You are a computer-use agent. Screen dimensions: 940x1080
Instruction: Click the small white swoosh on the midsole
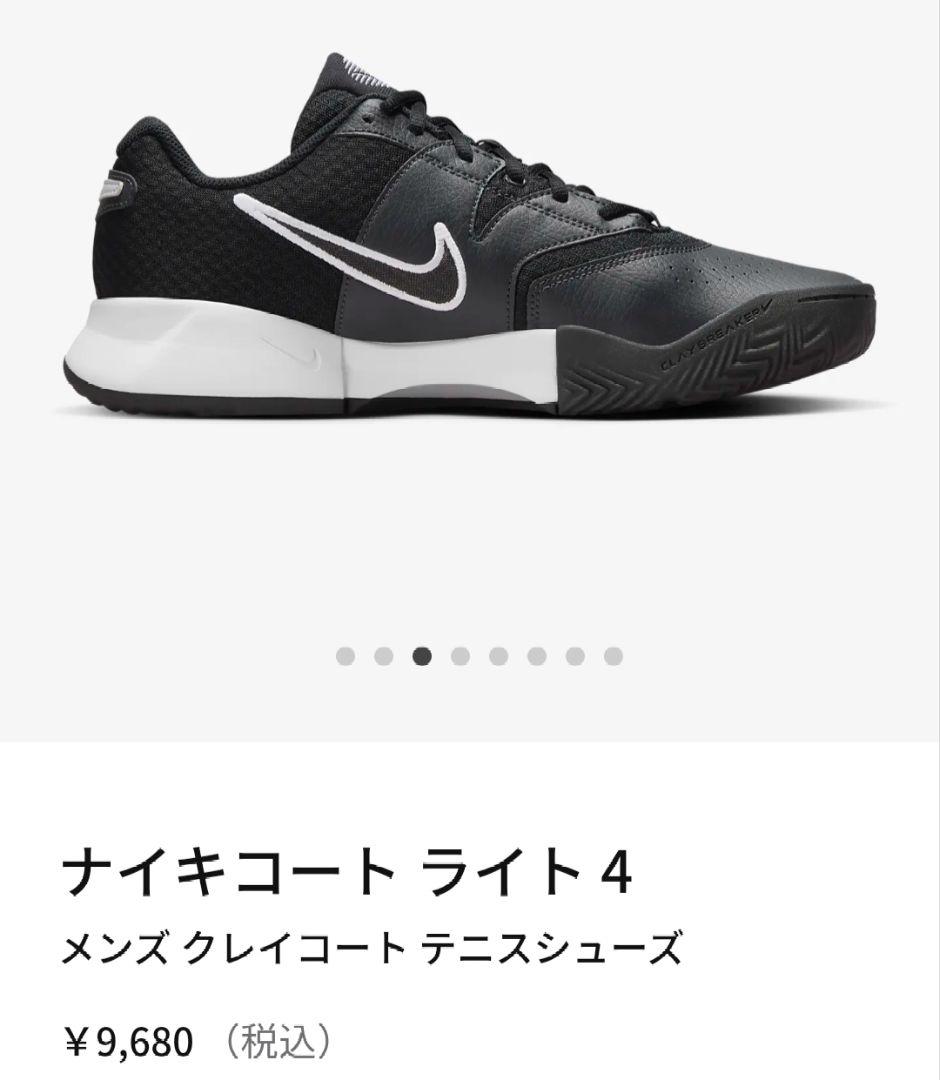click(x=300, y=355)
